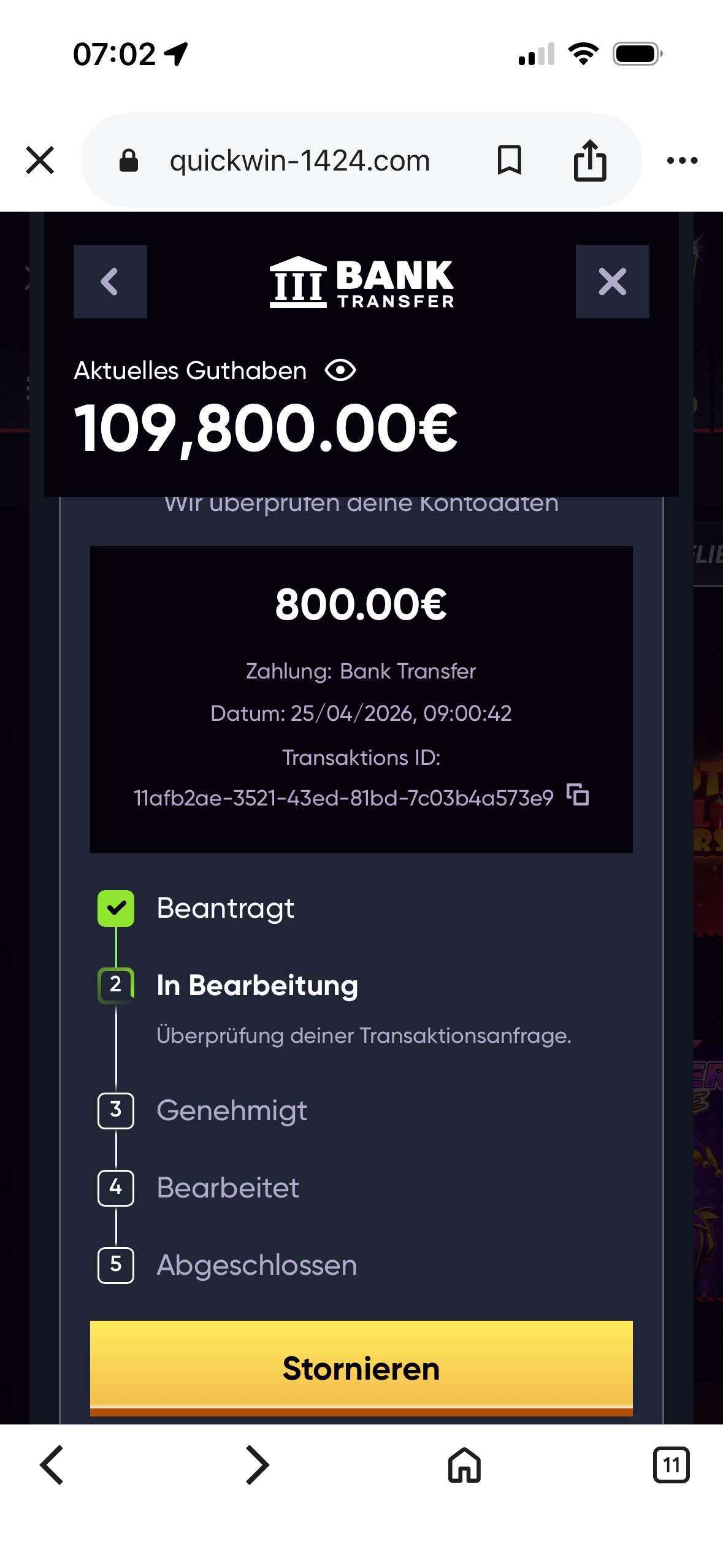This screenshot has width=723, height=1568.
Task: Tap the quickwin-1424.com address bar
Action: tap(299, 160)
